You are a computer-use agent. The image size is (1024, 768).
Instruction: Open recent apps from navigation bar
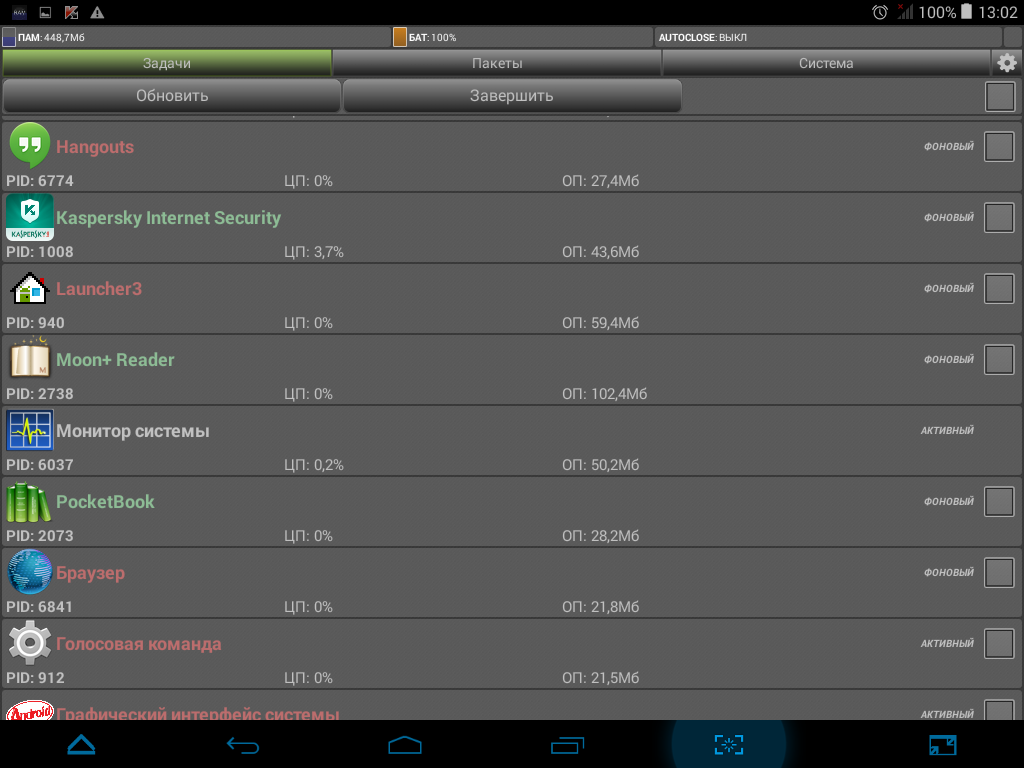click(x=567, y=745)
